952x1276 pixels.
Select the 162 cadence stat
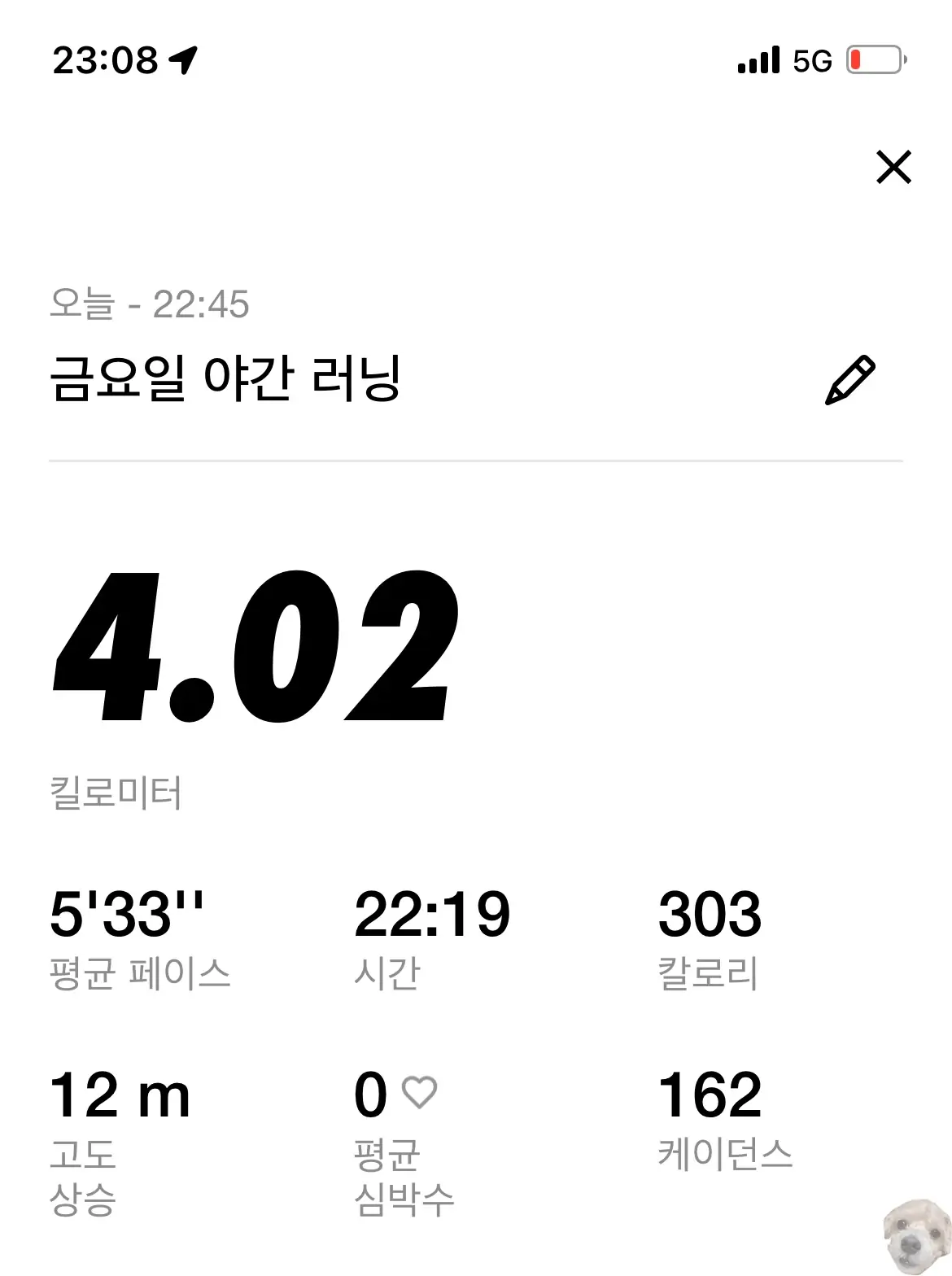(710, 1093)
